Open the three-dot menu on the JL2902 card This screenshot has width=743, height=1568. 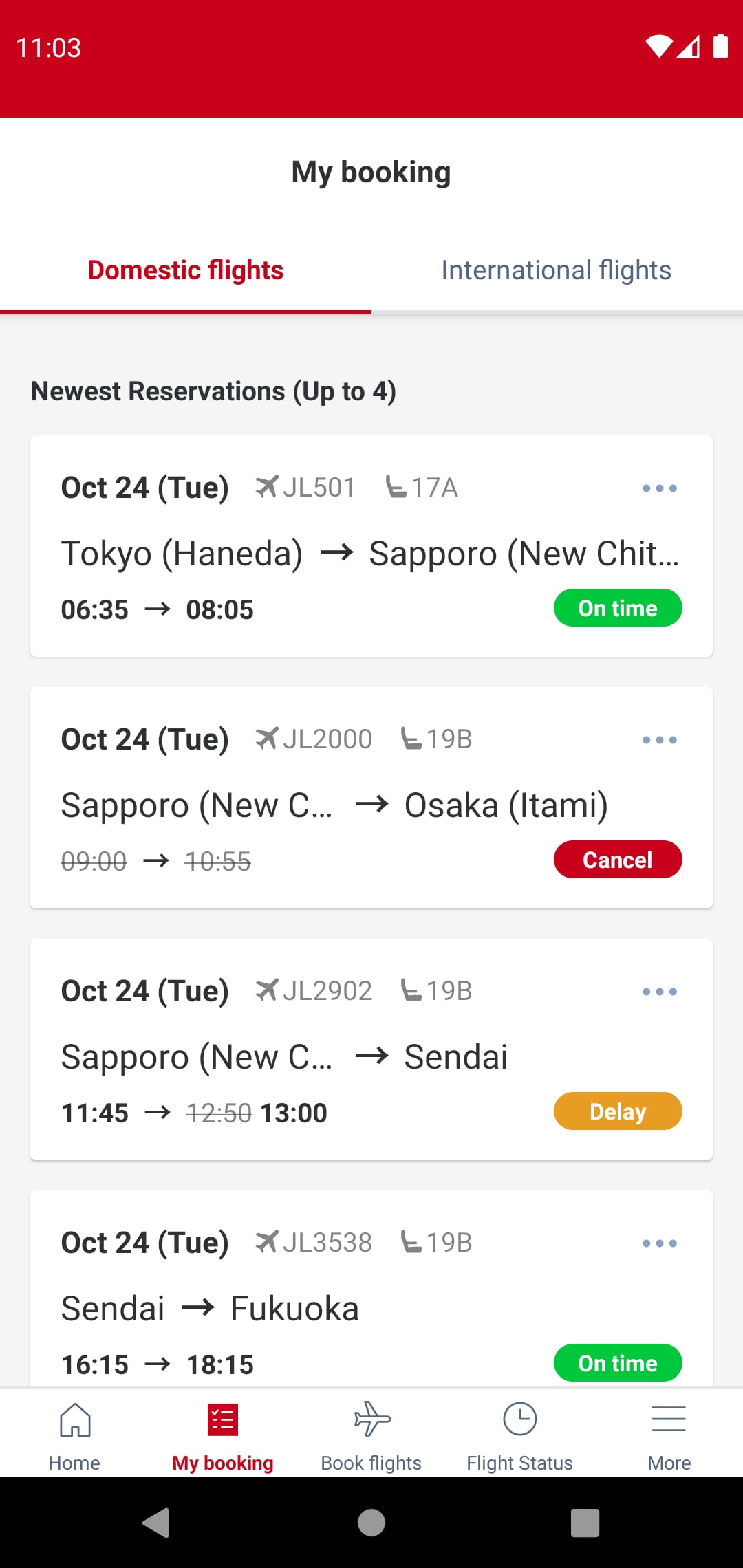point(658,990)
